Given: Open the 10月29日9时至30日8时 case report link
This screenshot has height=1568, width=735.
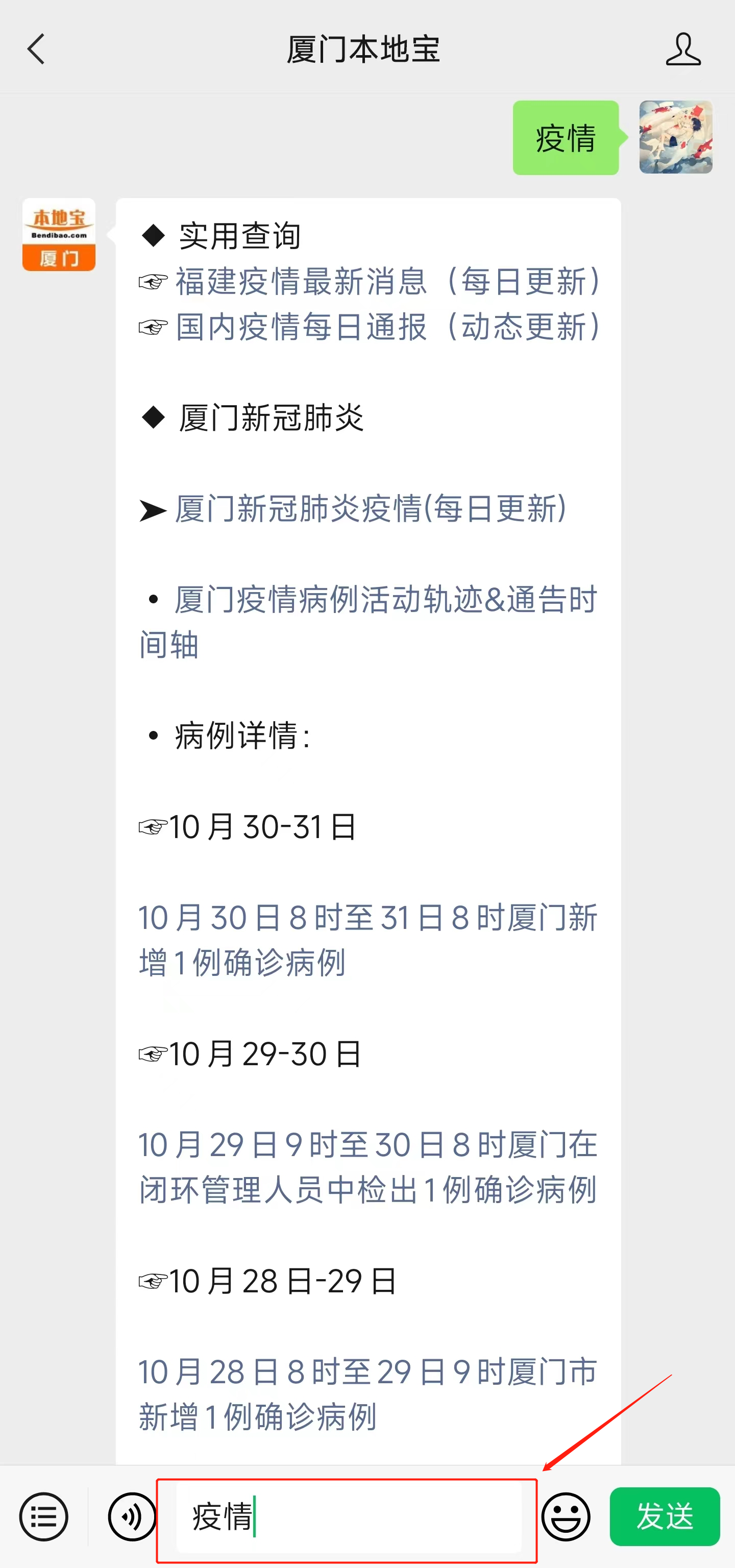Looking at the screenshot, I should coord(368,1167).
